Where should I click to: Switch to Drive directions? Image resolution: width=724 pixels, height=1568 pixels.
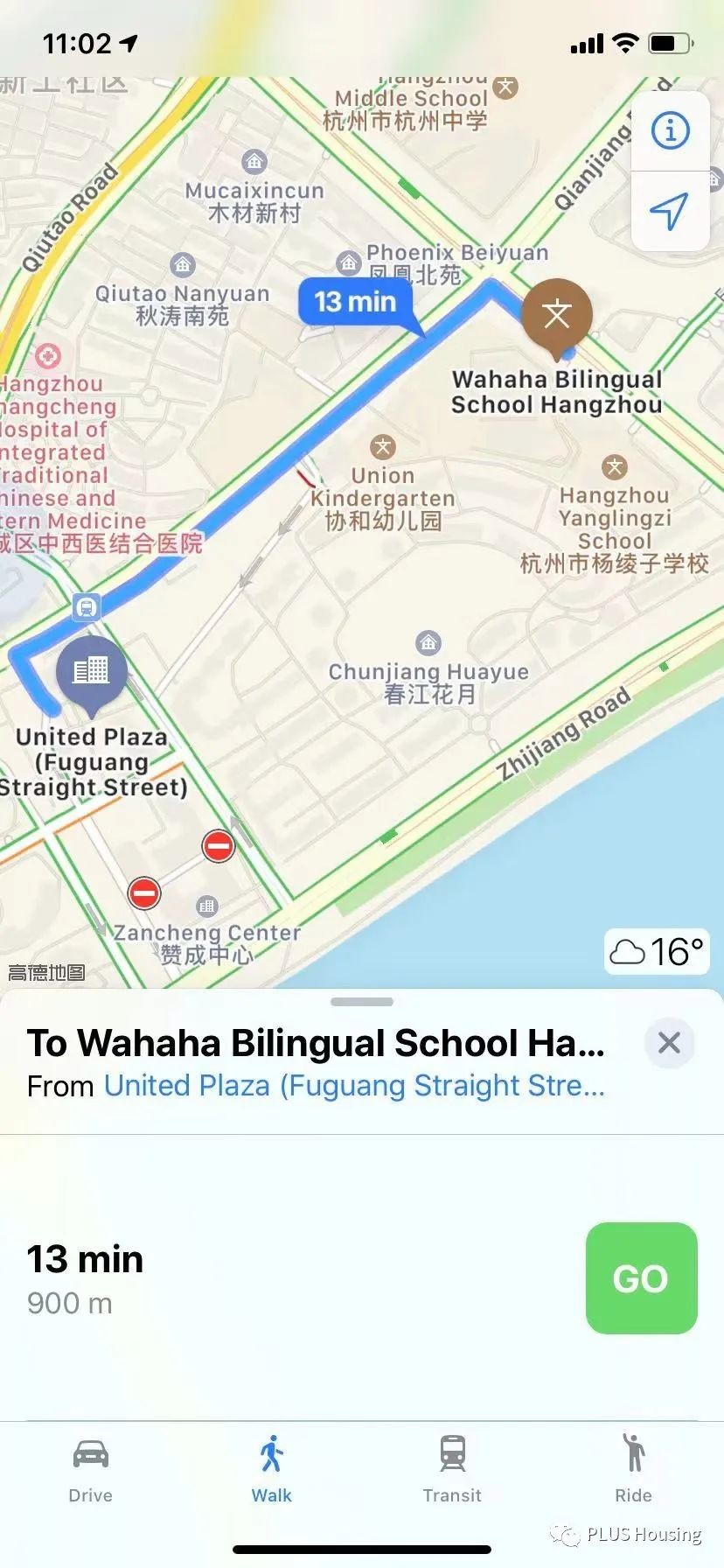coord(91,1470)
